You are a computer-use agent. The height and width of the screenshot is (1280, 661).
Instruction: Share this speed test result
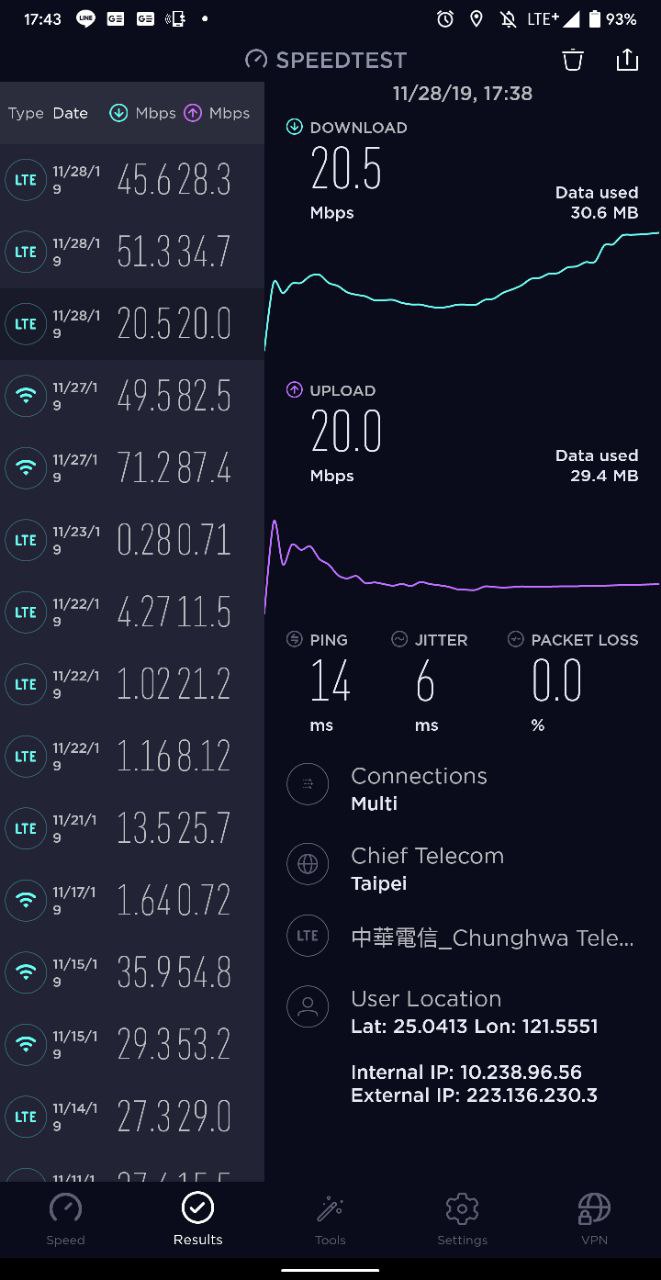627,60
